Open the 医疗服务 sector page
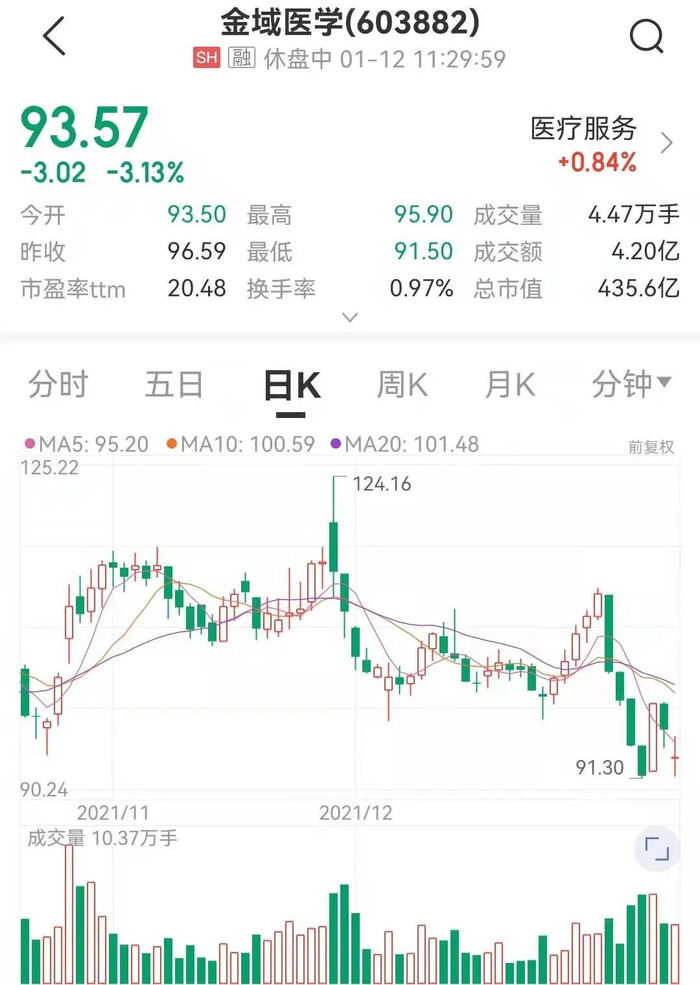Screen dimensions: 700x985 point(600,144)
